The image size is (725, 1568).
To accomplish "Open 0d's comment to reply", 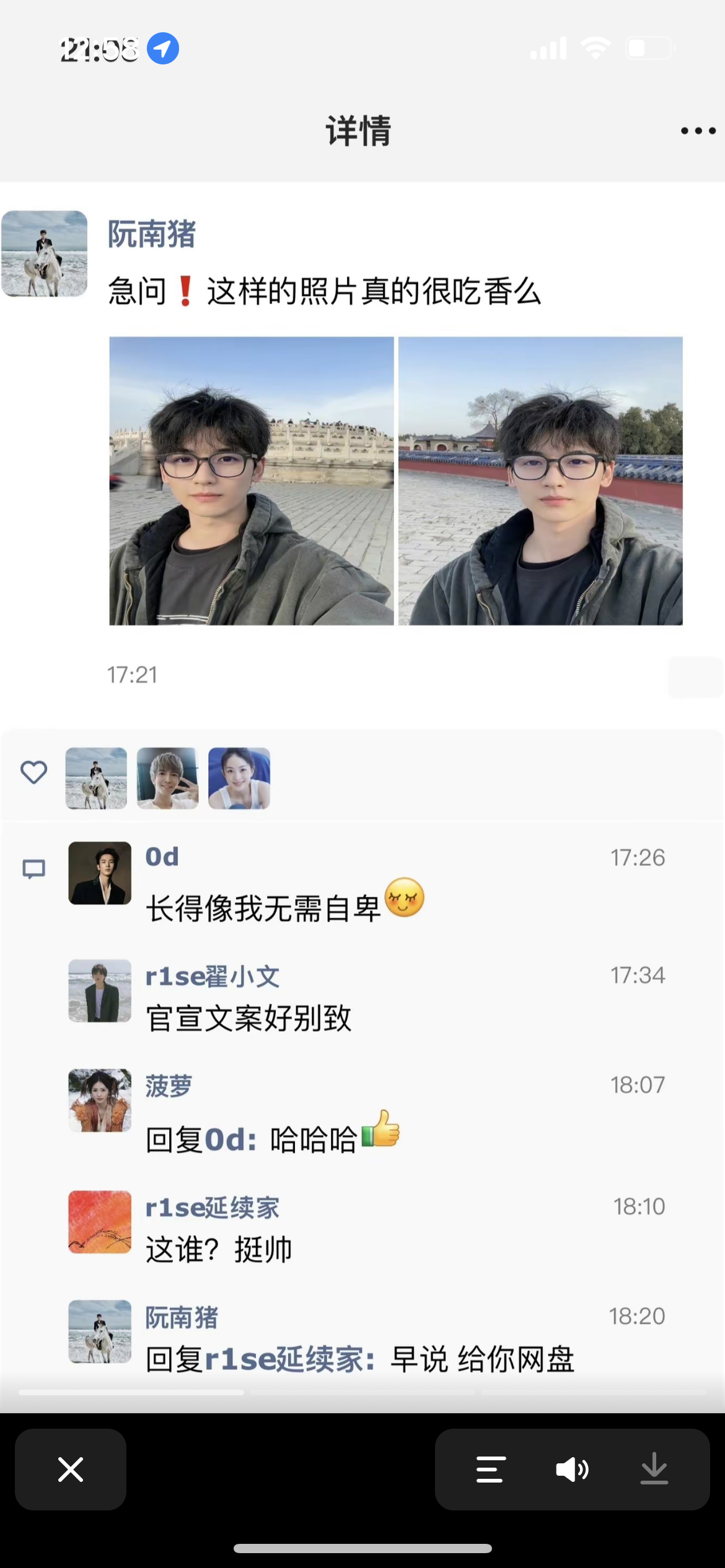I will pyautogui.click(x=263, y=908).
